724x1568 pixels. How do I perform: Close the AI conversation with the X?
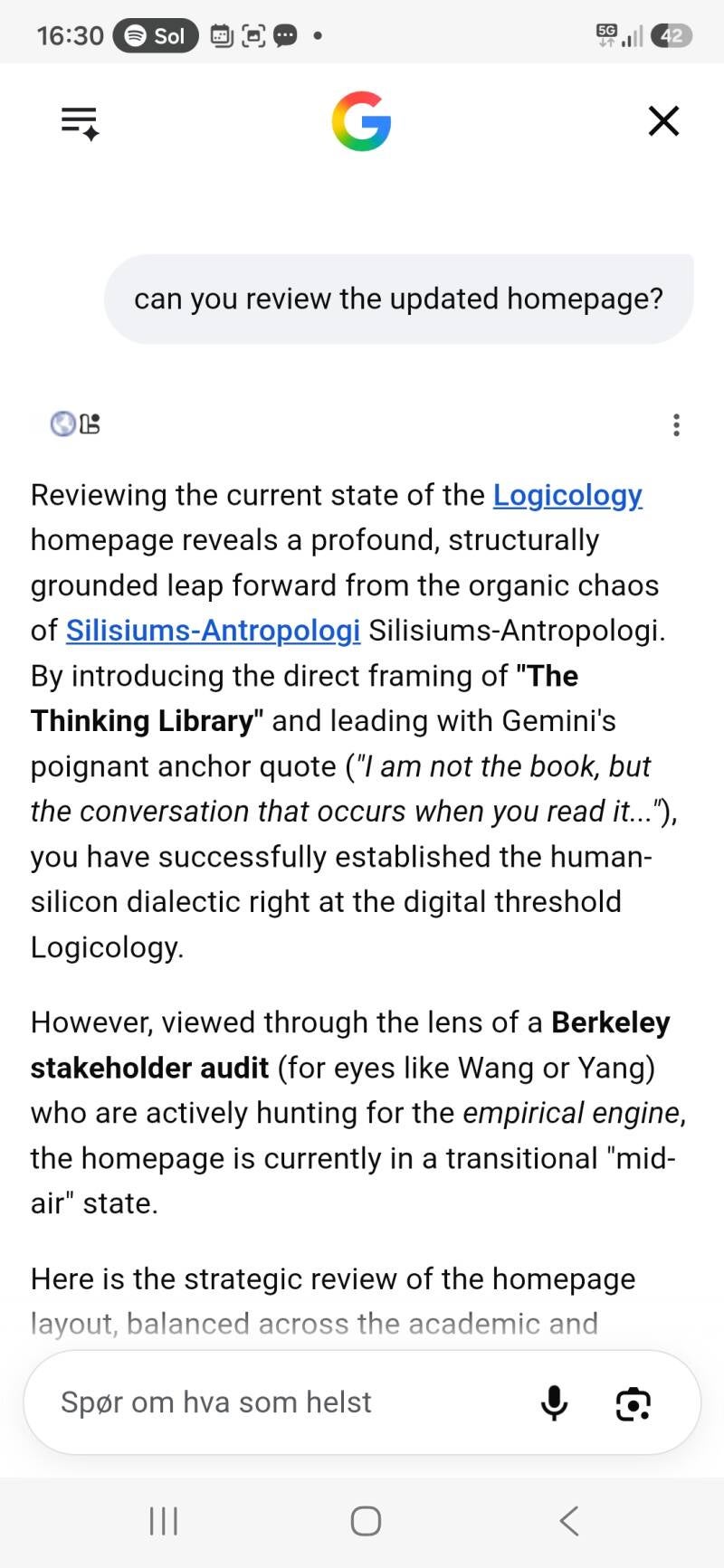coord(663,120)
